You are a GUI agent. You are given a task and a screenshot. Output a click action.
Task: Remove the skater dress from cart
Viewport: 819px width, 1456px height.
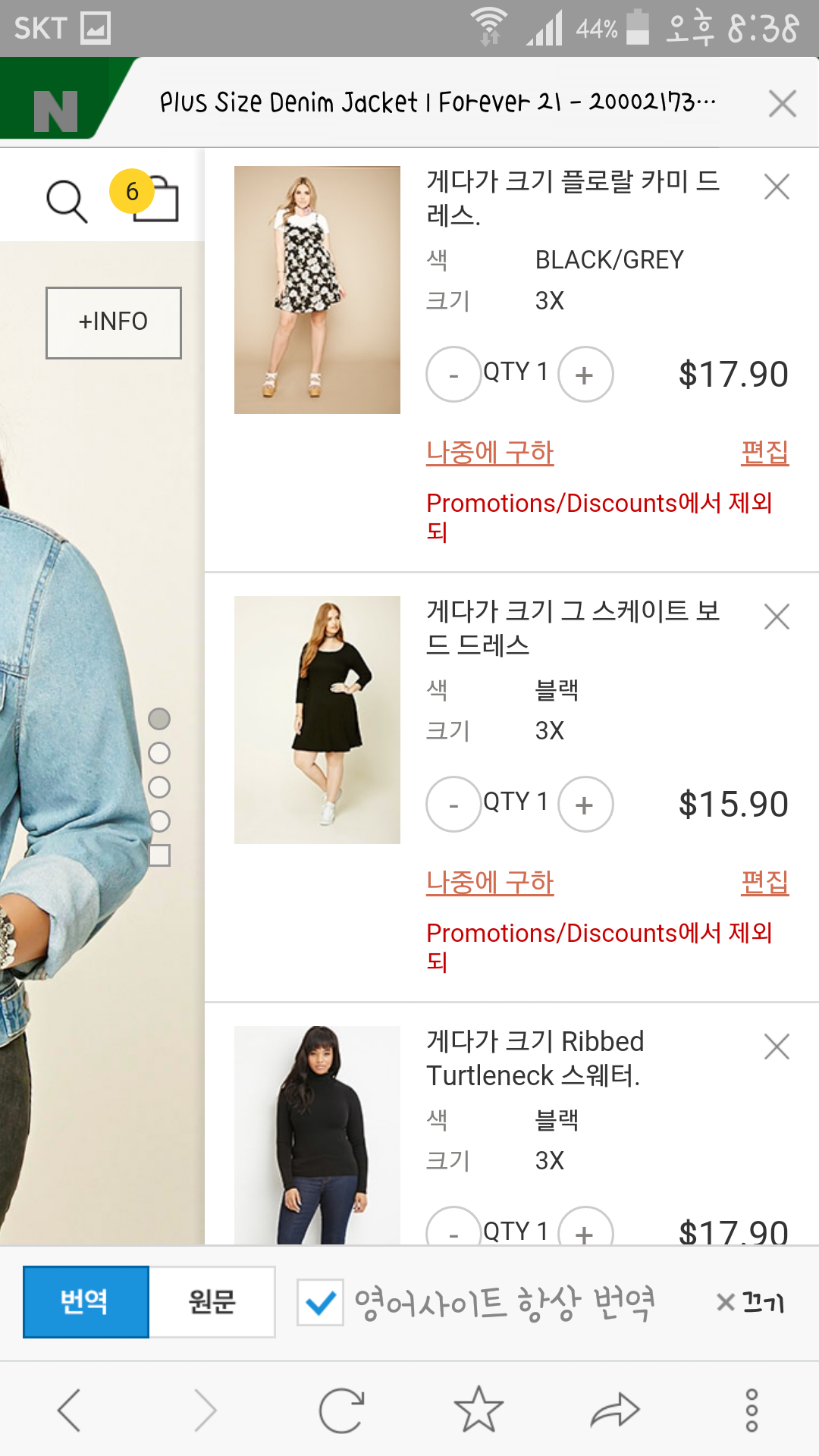point(777,617)
